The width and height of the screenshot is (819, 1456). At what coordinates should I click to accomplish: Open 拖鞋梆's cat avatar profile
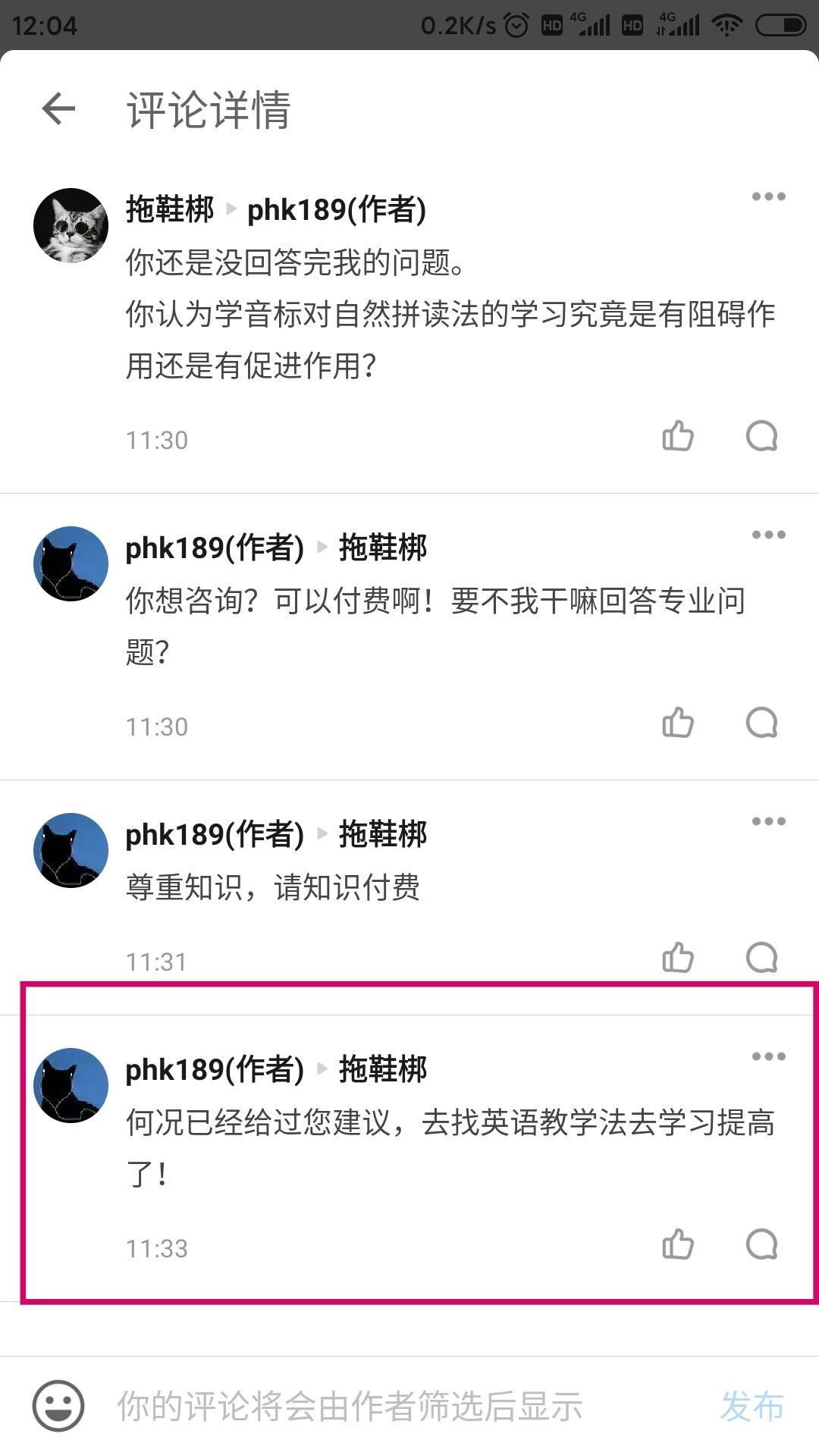coord(71,226)
